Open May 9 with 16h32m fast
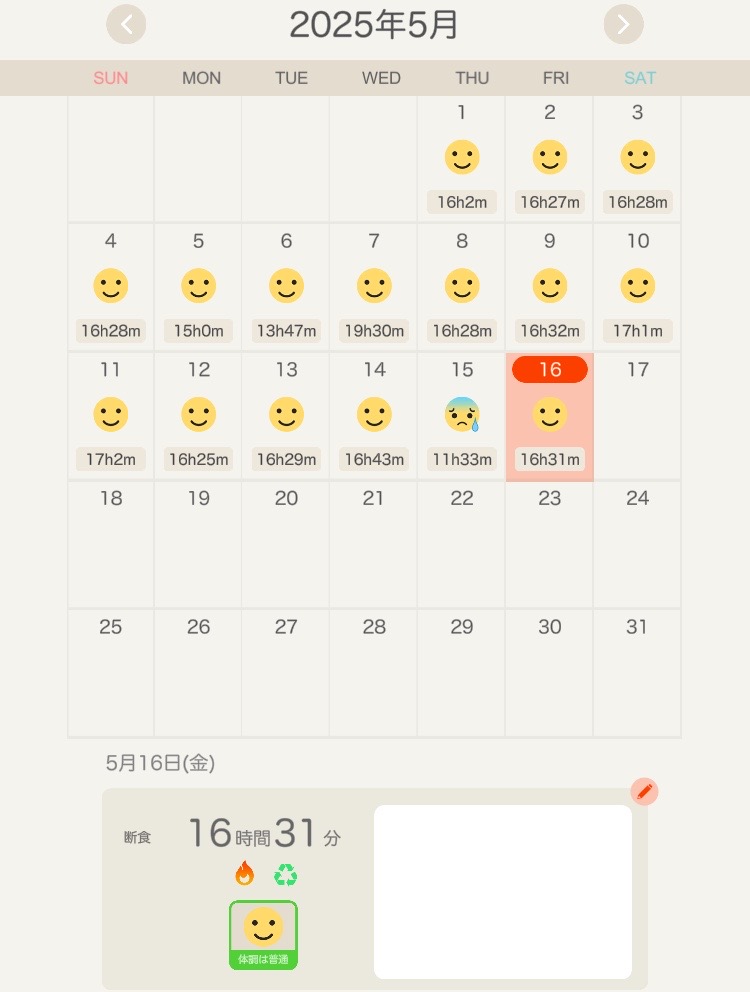 point(550,287)
